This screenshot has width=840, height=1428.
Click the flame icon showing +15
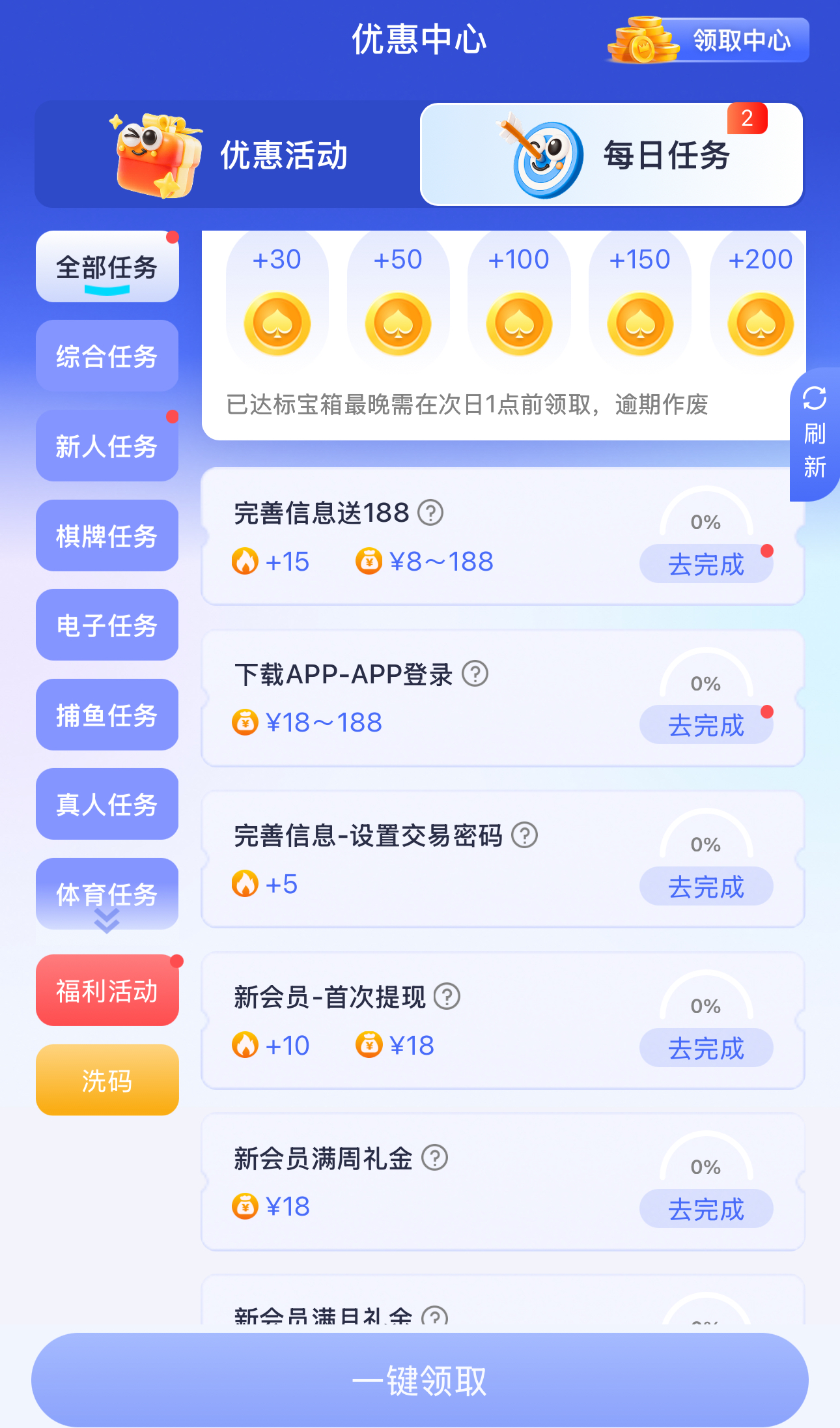(x=246, y=562)
